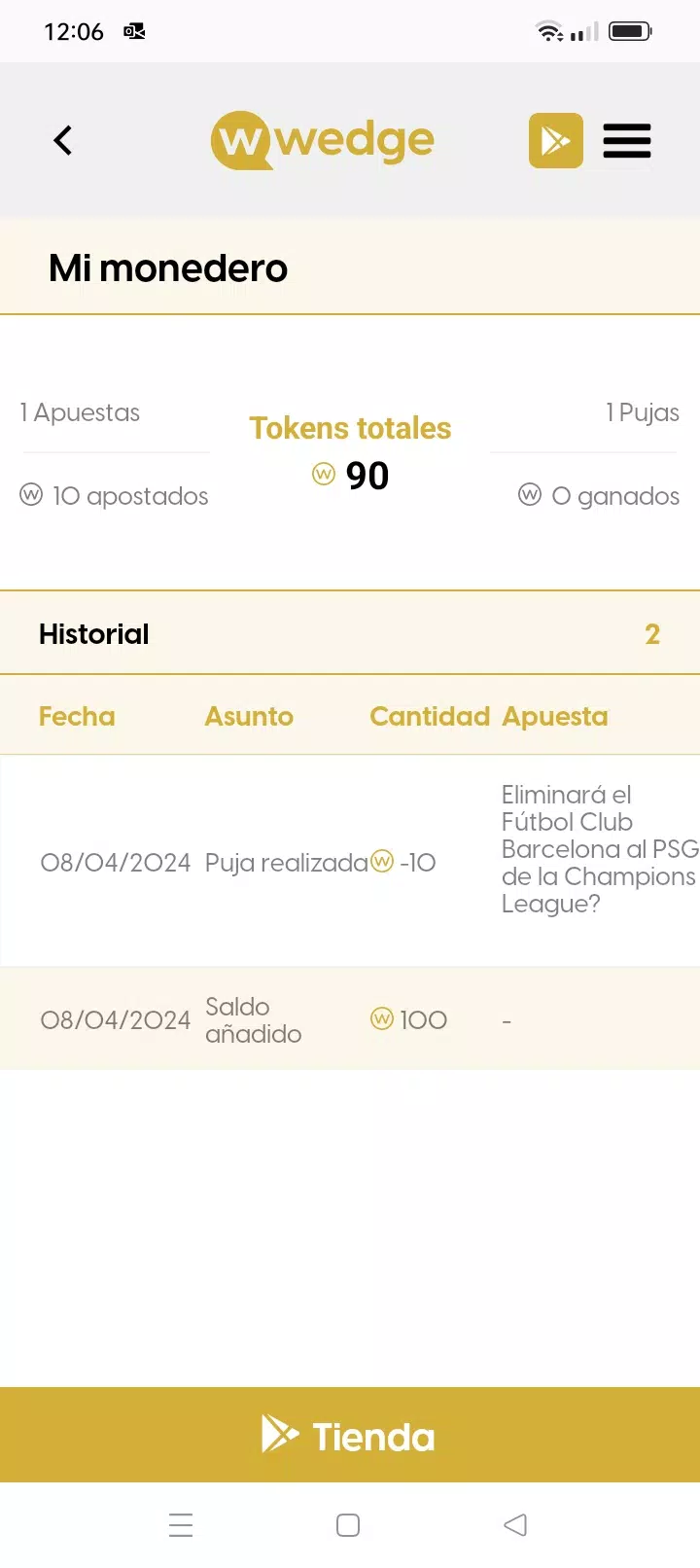
Task: Tap the system back button
Action: point(515,1524)
